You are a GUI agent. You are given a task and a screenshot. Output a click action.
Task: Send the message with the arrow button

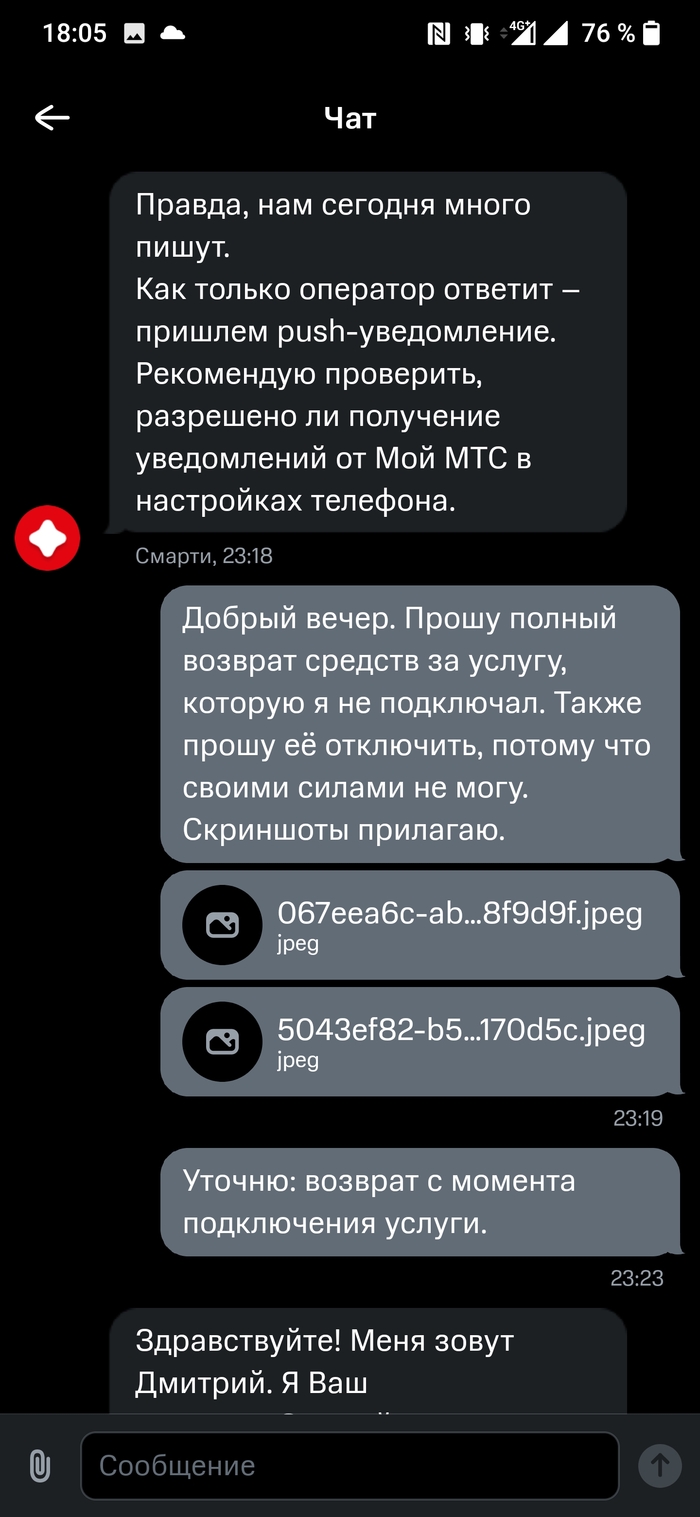point(660,1466)
